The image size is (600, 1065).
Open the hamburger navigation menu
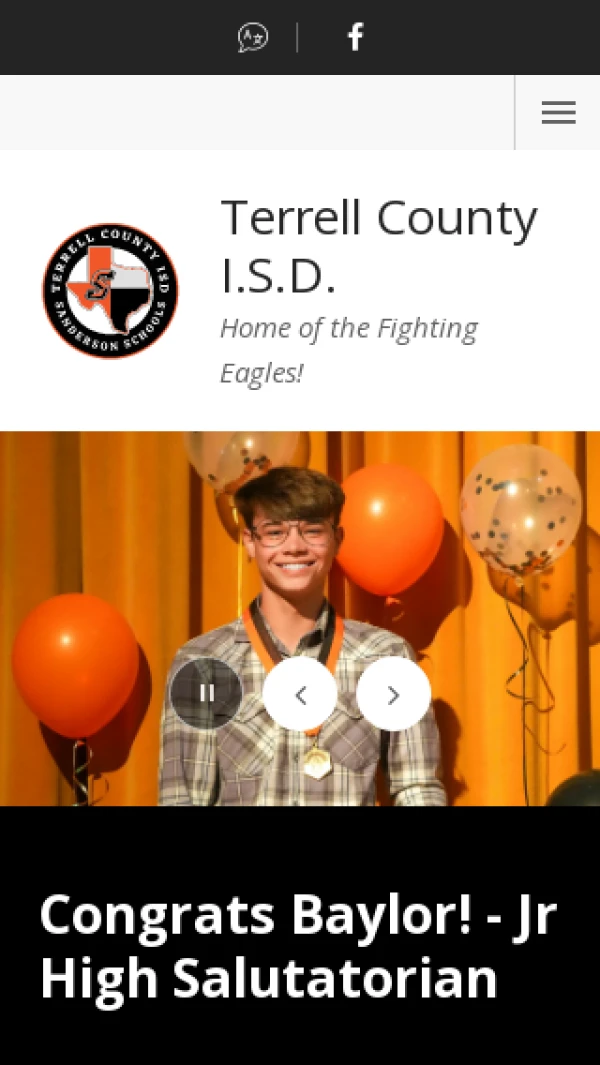(558, 113)
